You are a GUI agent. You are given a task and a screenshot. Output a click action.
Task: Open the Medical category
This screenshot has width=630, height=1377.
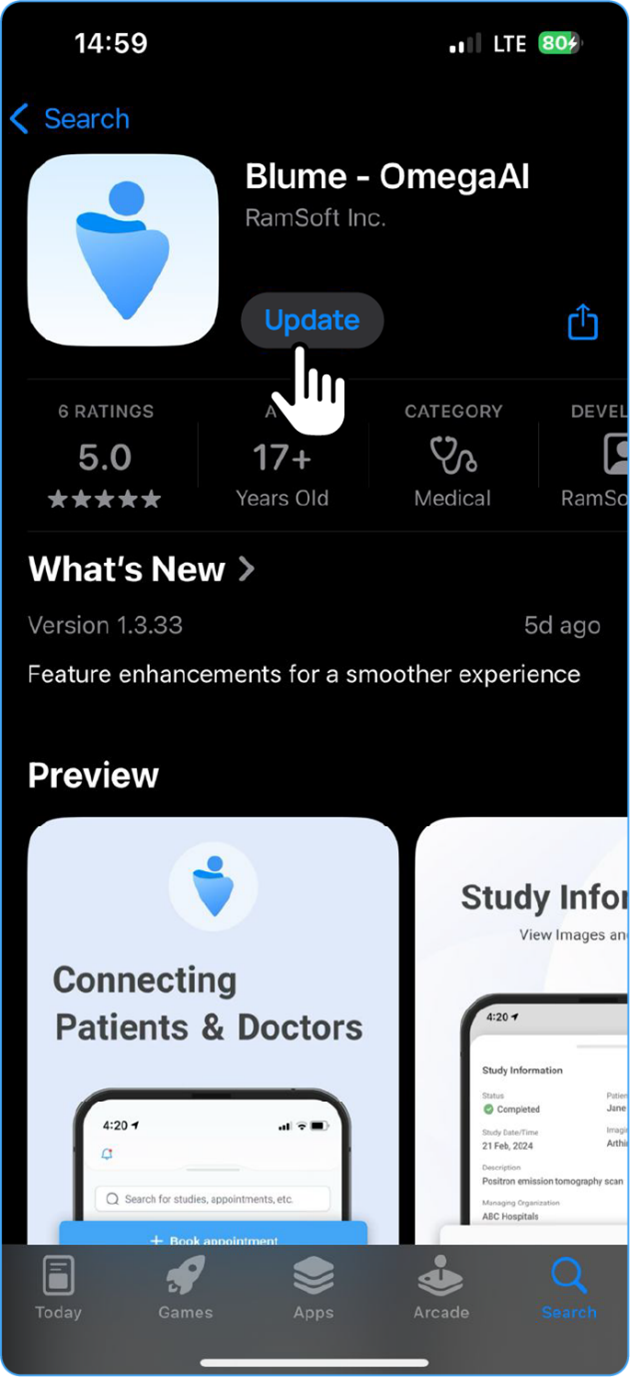[x=453, y=456]
